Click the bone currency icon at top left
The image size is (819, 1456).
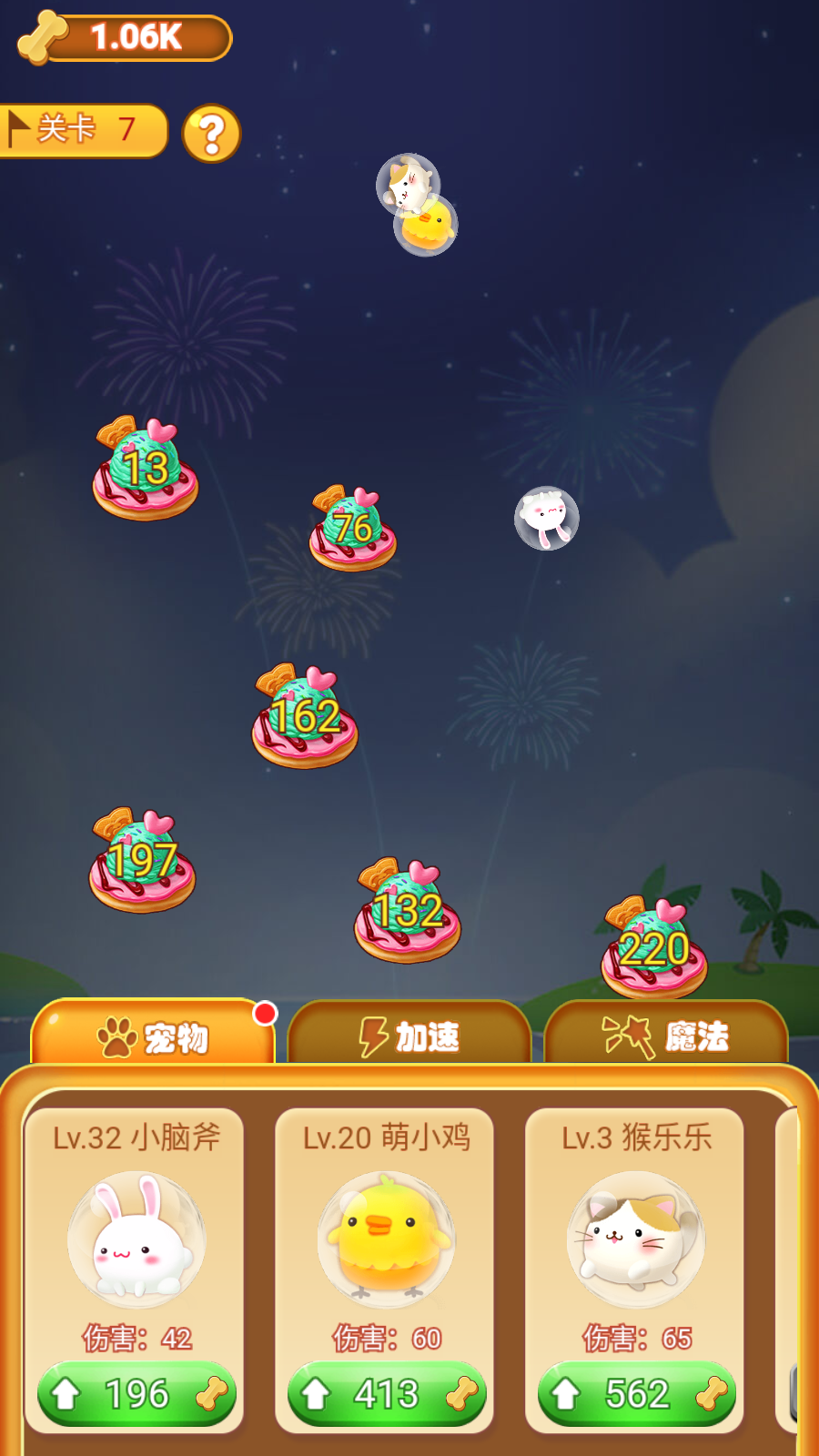tap(41, 36)
